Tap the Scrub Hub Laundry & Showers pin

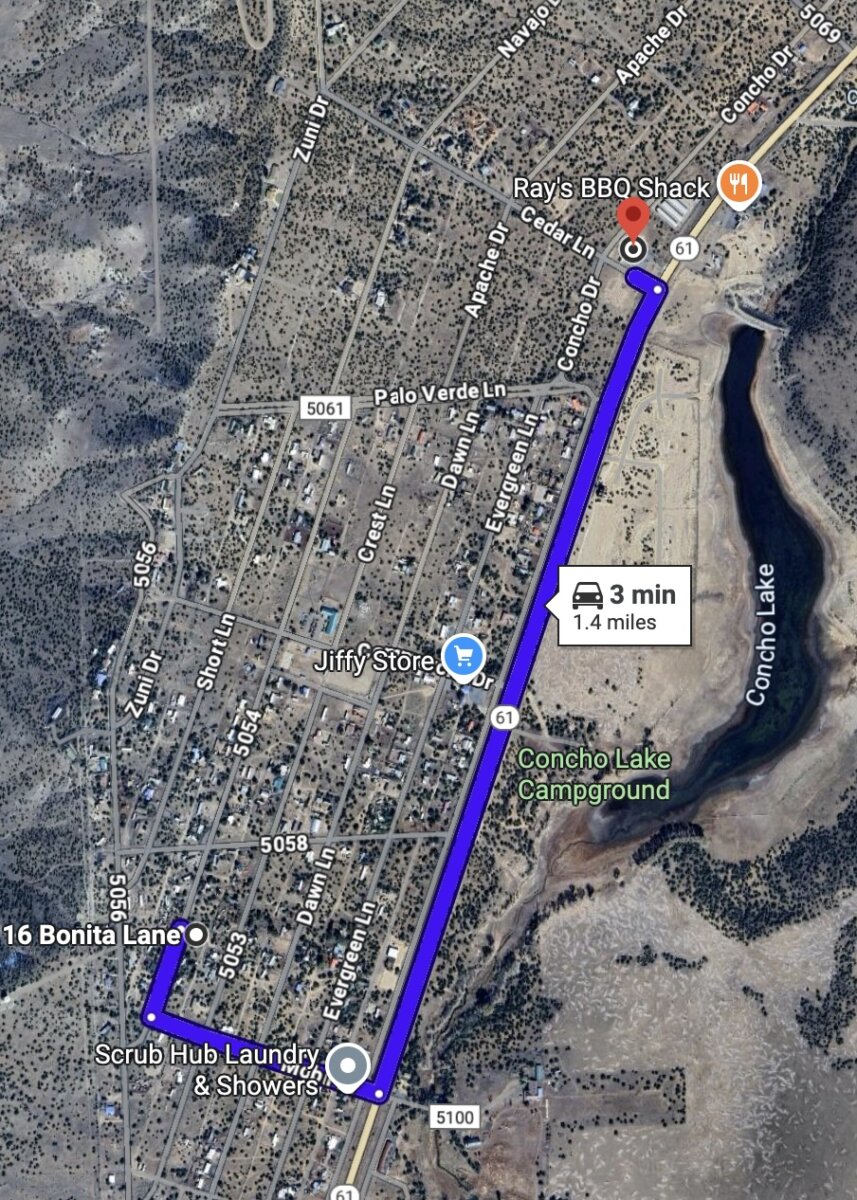click(348, 1065)
